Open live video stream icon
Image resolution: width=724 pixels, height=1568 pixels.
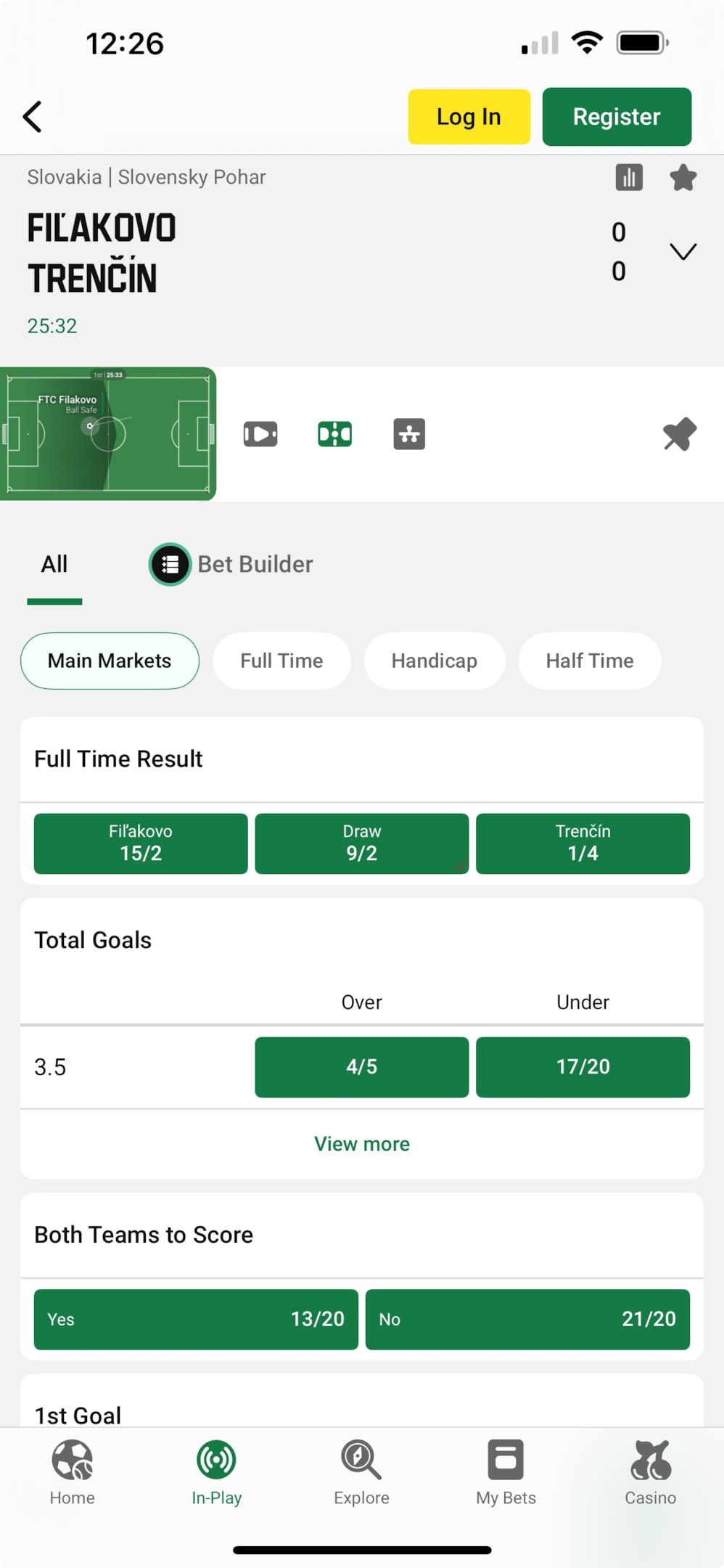click(x=260, y=434)
